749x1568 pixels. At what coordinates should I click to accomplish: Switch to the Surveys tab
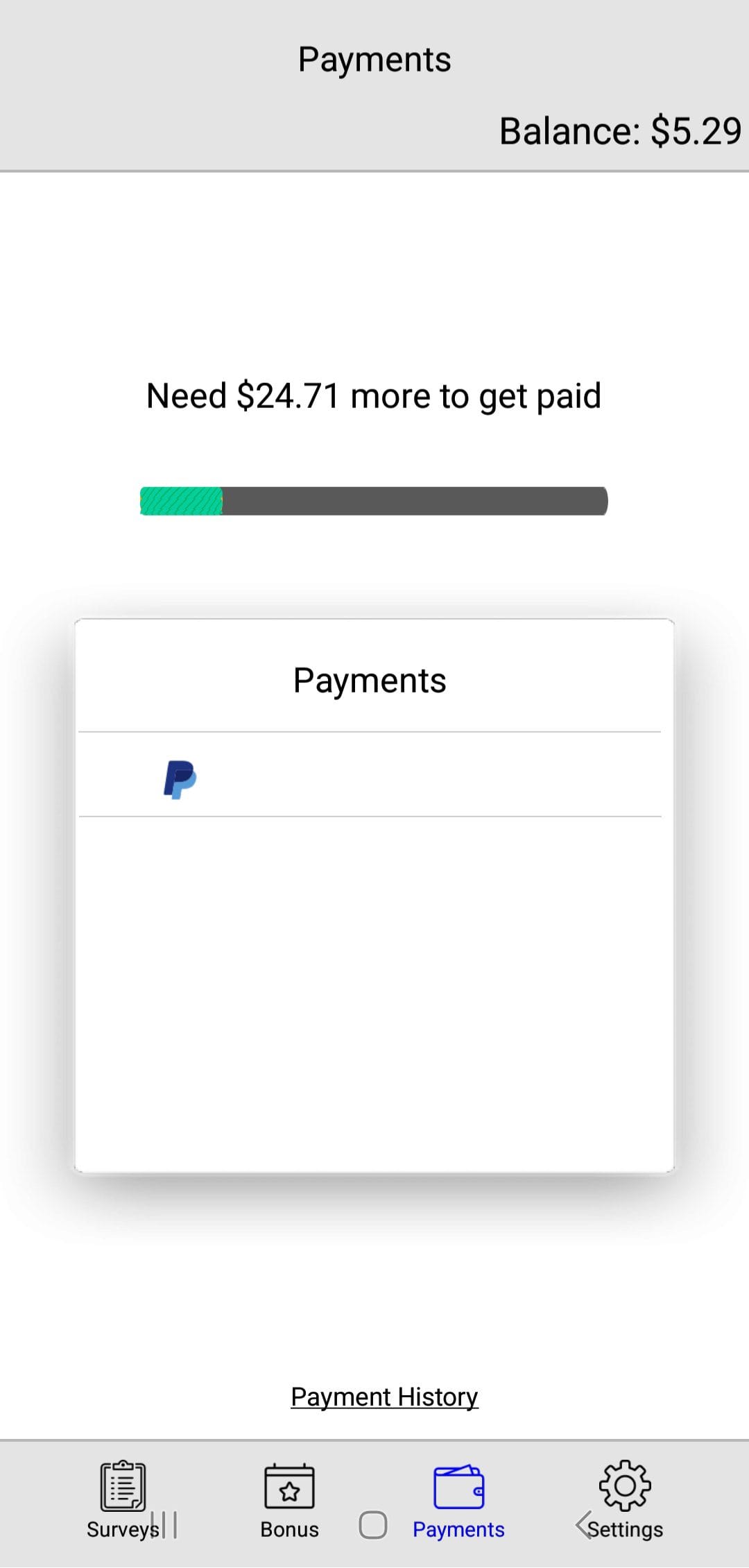click(x=123, y=1496)
